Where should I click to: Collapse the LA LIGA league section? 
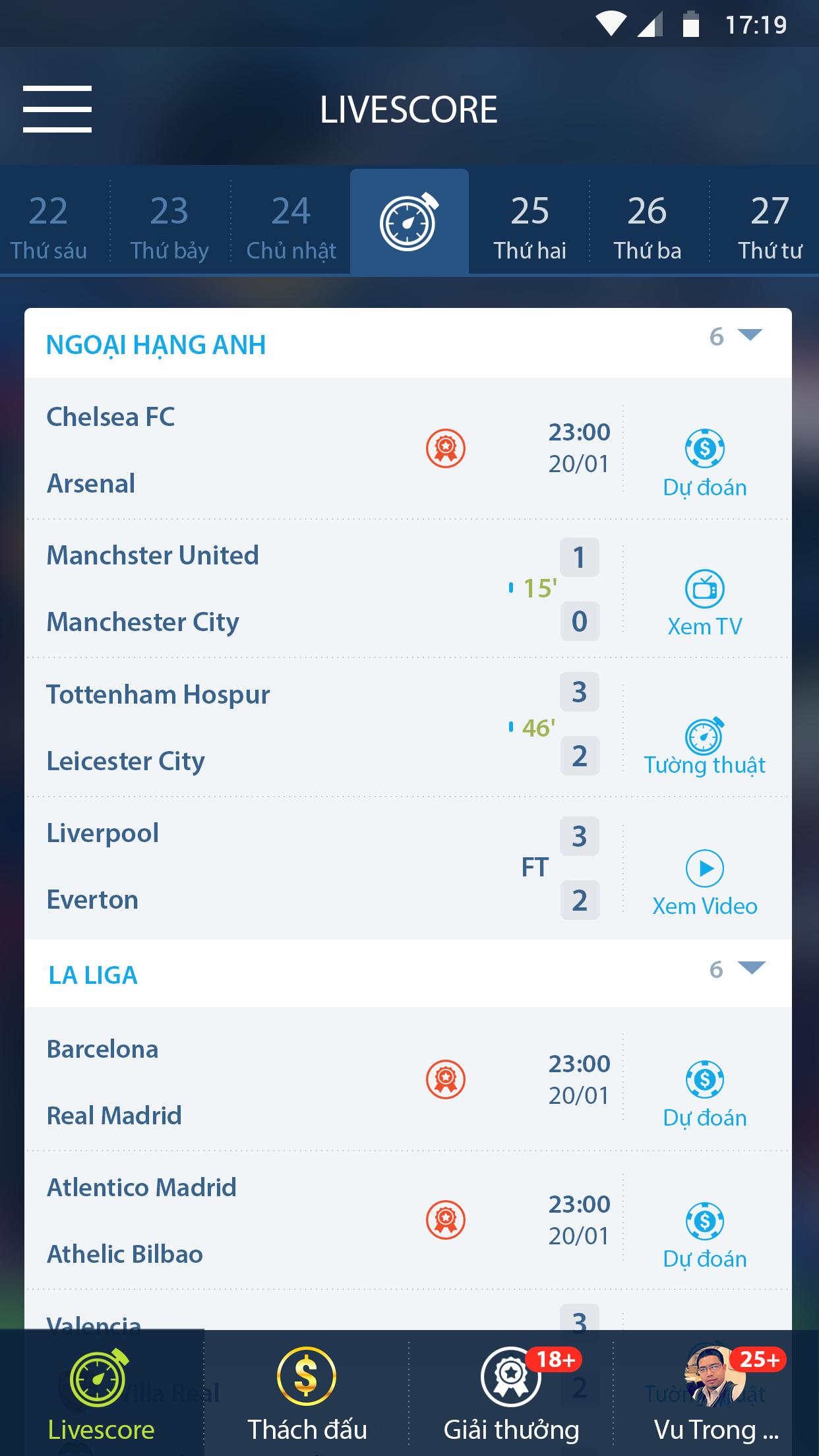752,967
